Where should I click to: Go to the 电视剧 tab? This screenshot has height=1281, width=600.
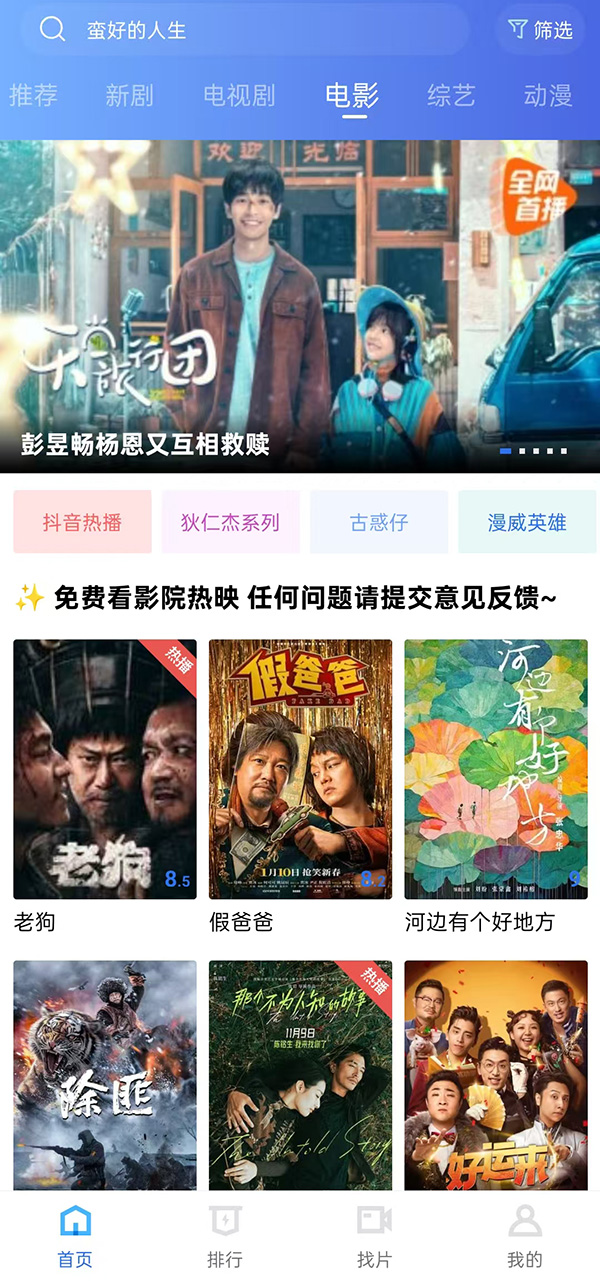point(239,96)
